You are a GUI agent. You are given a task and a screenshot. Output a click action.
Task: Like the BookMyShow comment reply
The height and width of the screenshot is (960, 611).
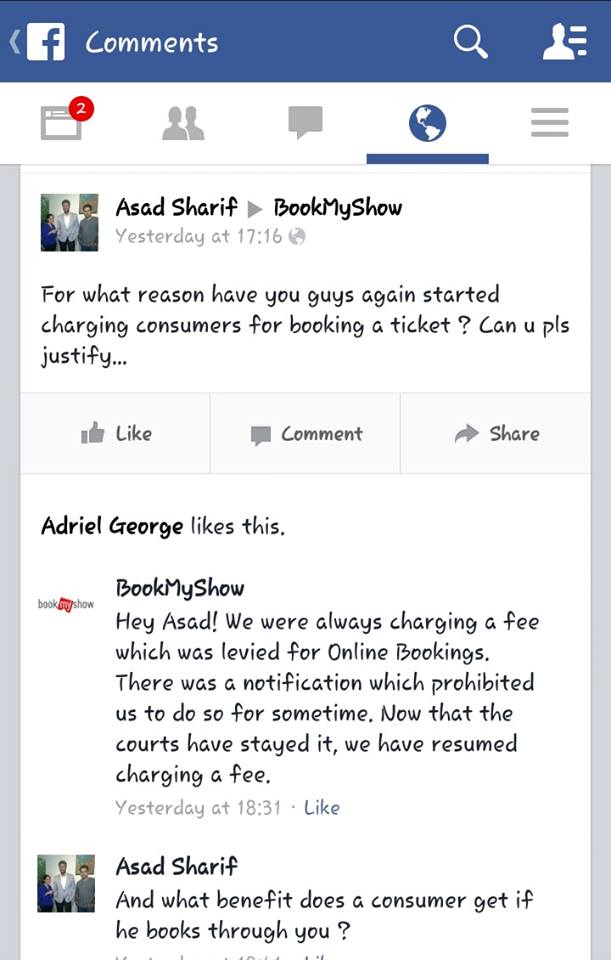coord(322,807)
